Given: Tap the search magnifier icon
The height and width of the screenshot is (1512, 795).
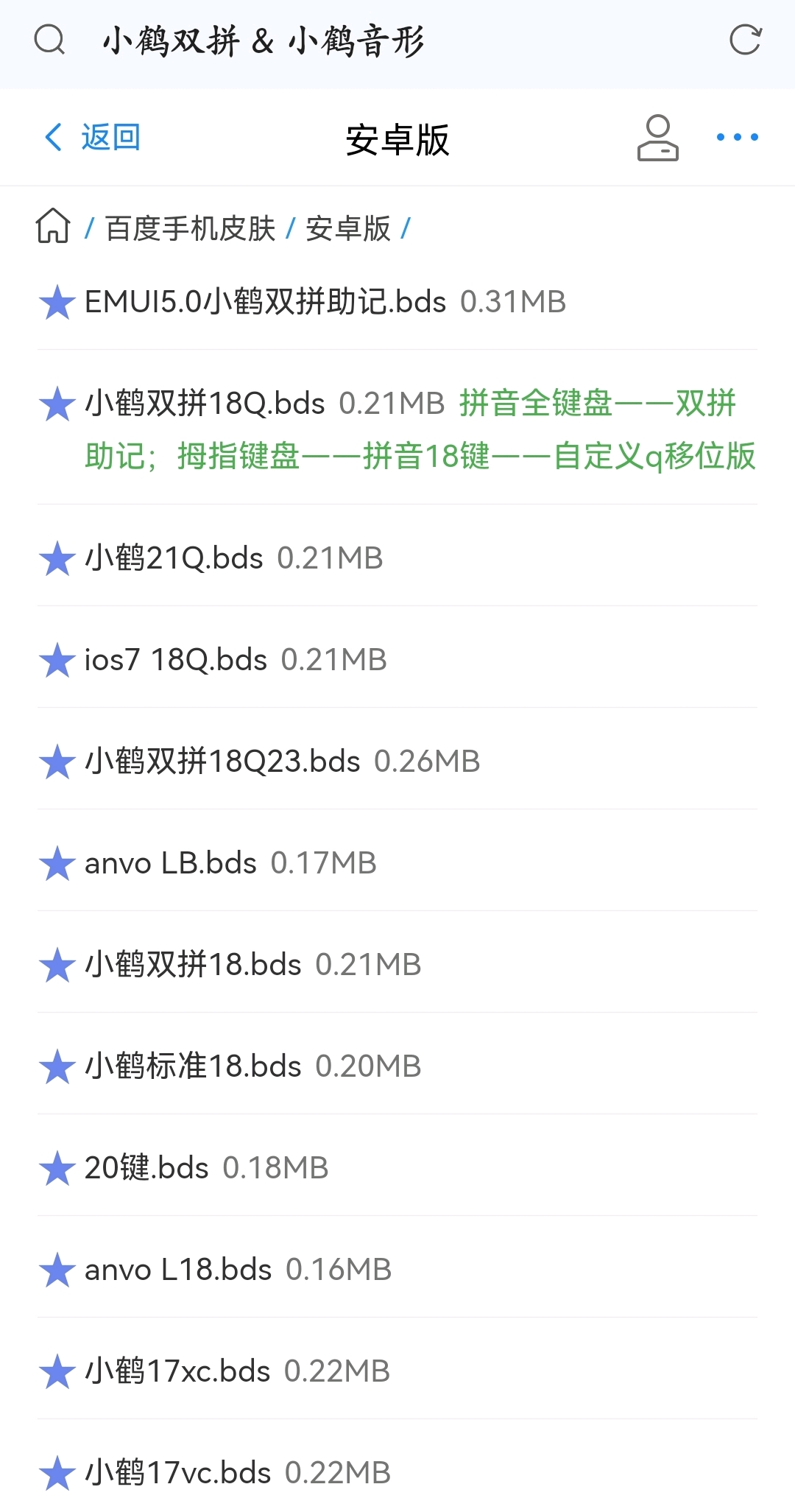Looking at the screenshot, I should 49,40.
